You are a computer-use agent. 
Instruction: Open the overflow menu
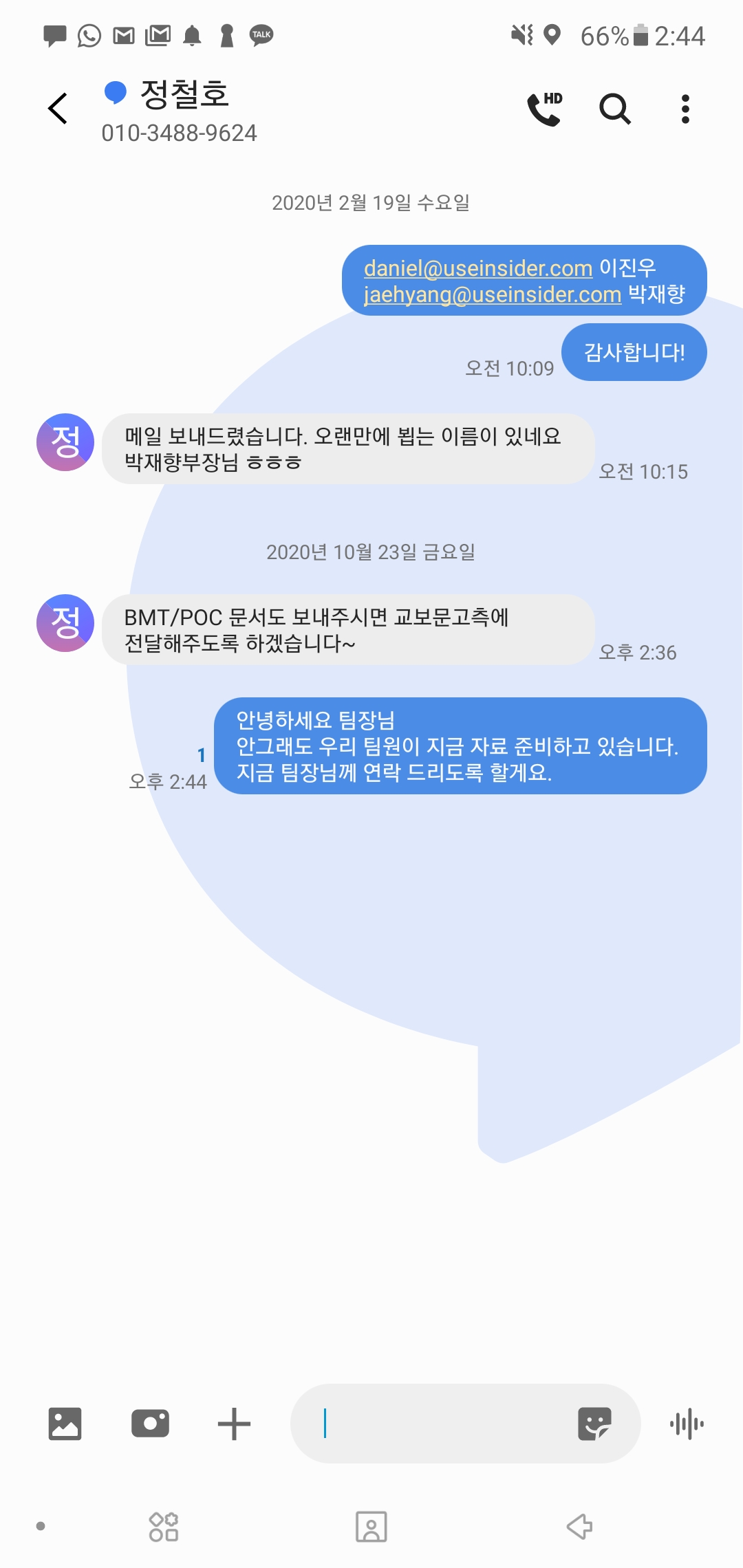(685, 109)
